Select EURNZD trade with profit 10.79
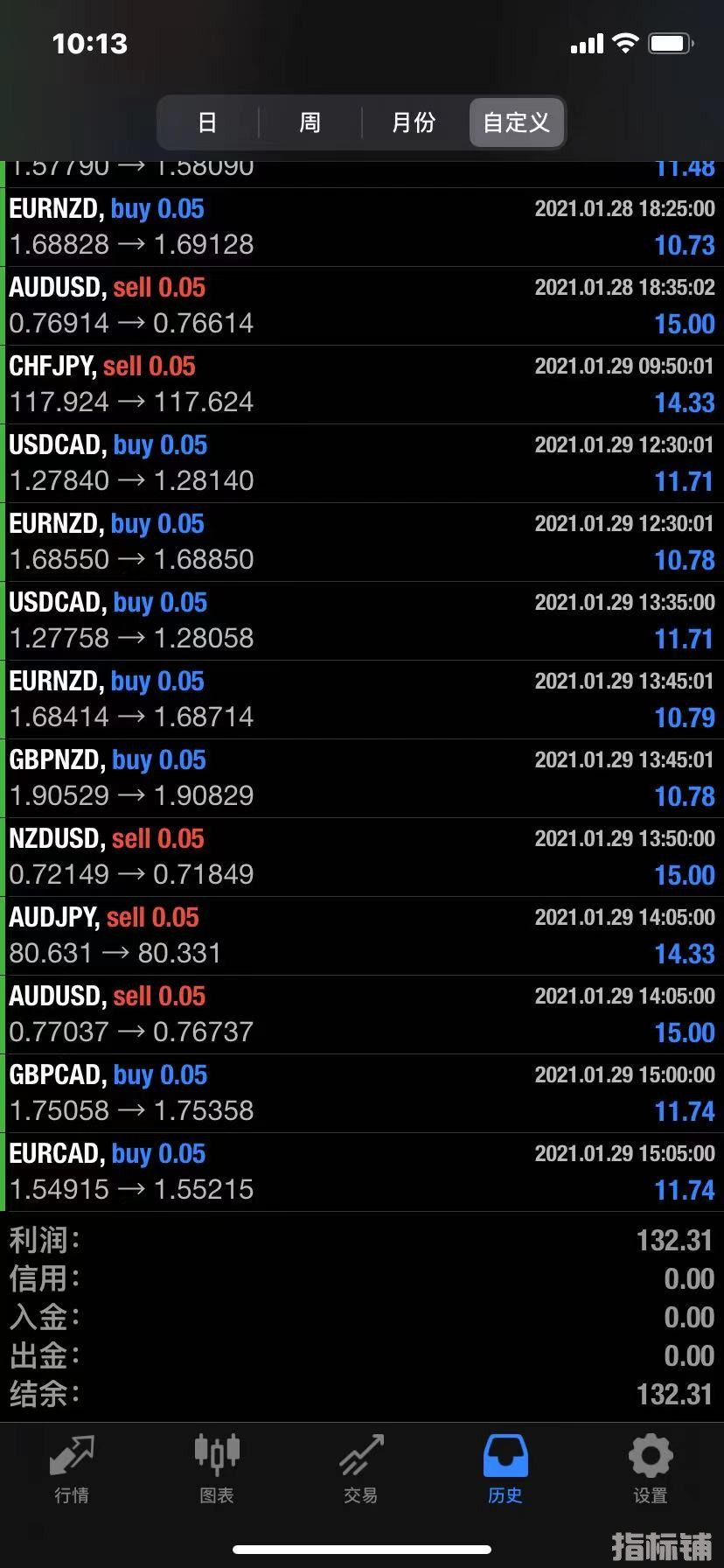The image size is (724, 1568). tap(362, 700)
